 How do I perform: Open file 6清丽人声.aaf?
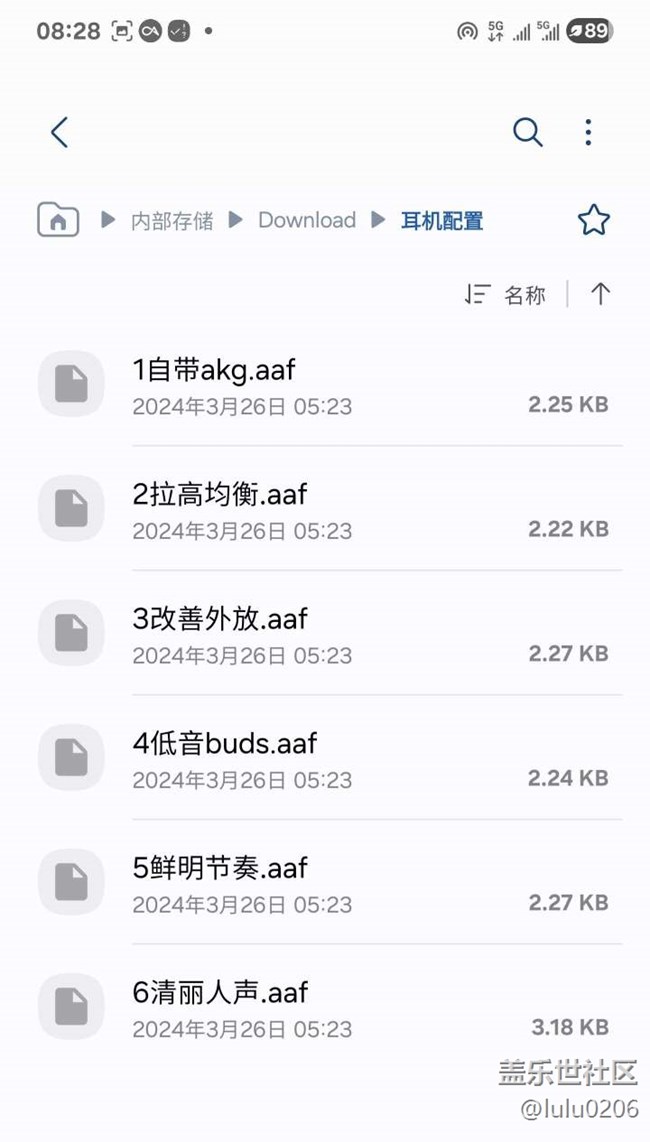[x=325, y=1007]
